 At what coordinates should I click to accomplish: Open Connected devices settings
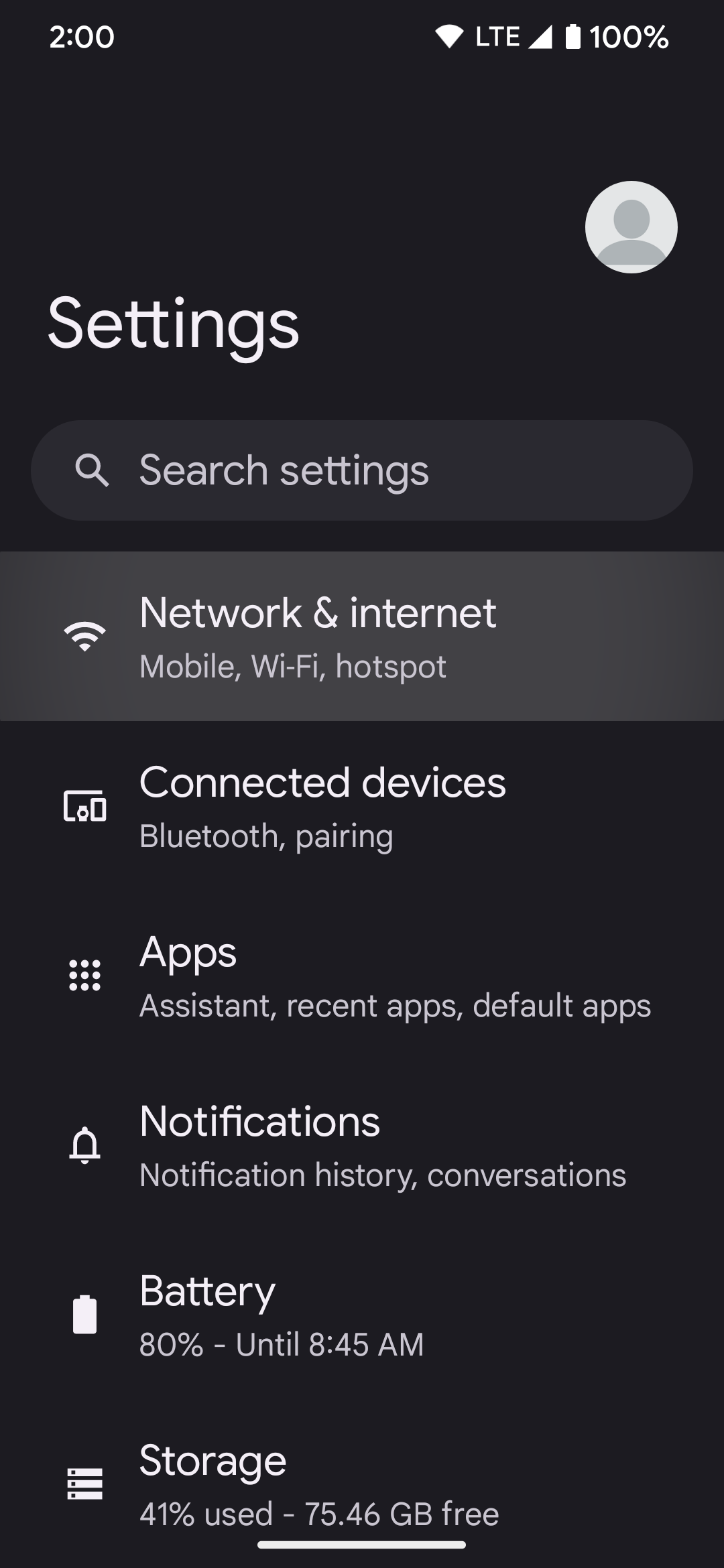(x=362, y=806)
